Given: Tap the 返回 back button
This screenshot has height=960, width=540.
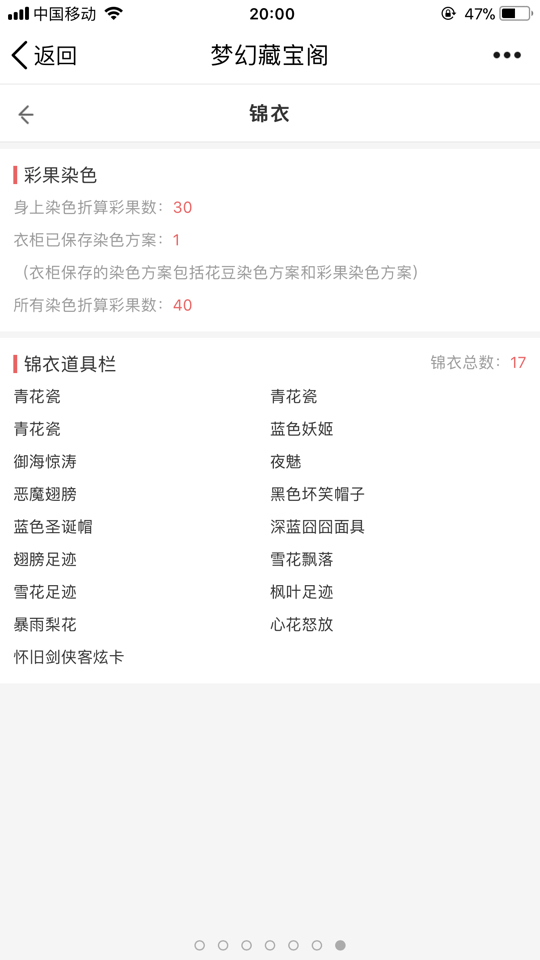Looking at the screenshot, I should click(44, 55).
